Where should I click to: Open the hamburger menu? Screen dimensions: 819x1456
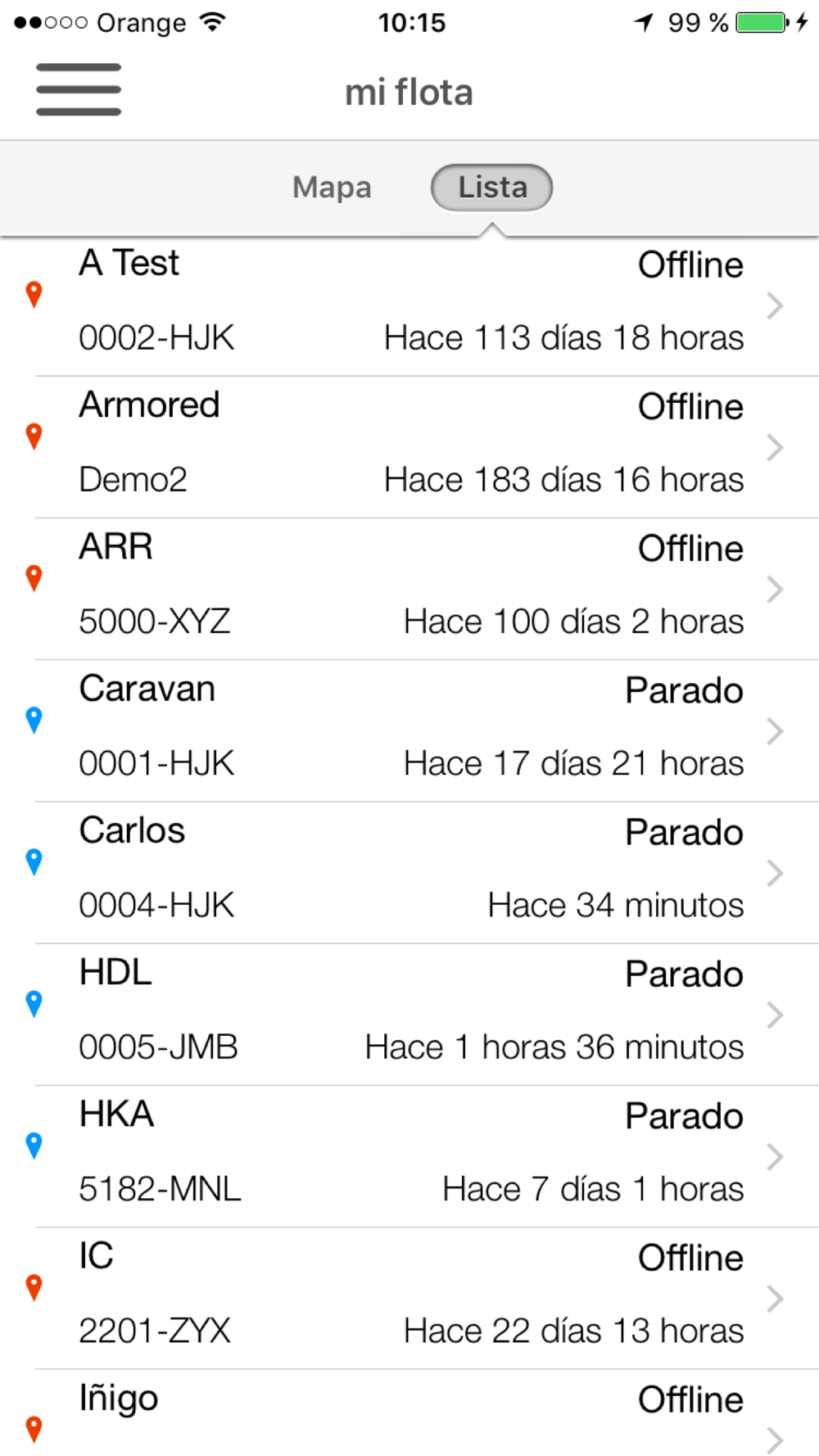(x=79, y=89)
